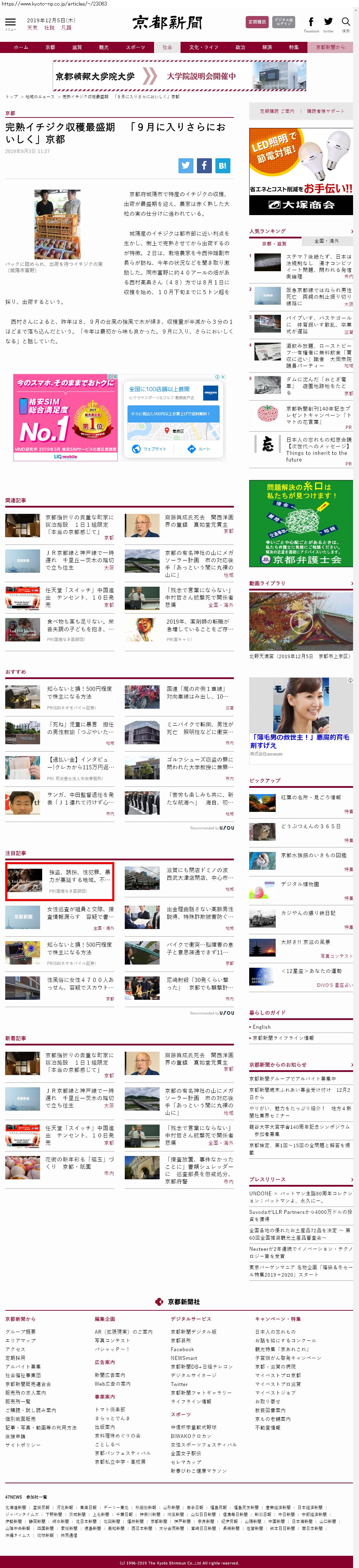This screenshot has width=359, height=1568.
Task: Open related article about 任天堂「スイッチ」
Action: coord(79,597)
